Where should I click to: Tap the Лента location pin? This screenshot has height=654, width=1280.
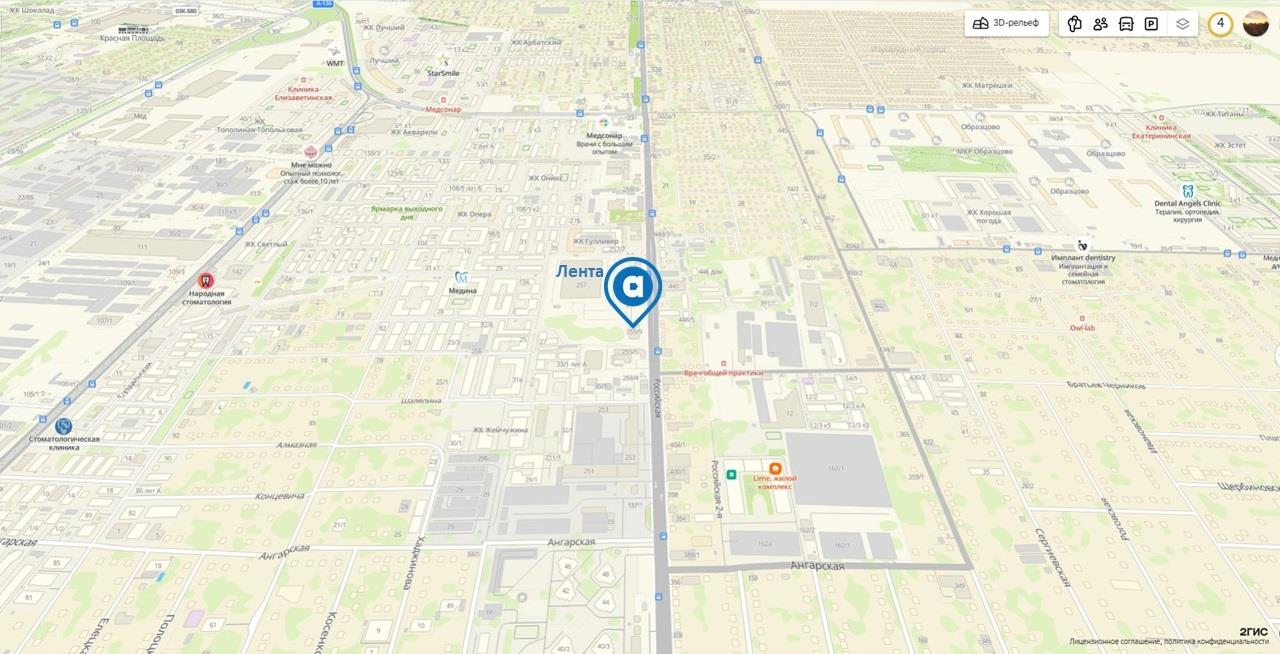pos(633,287)
